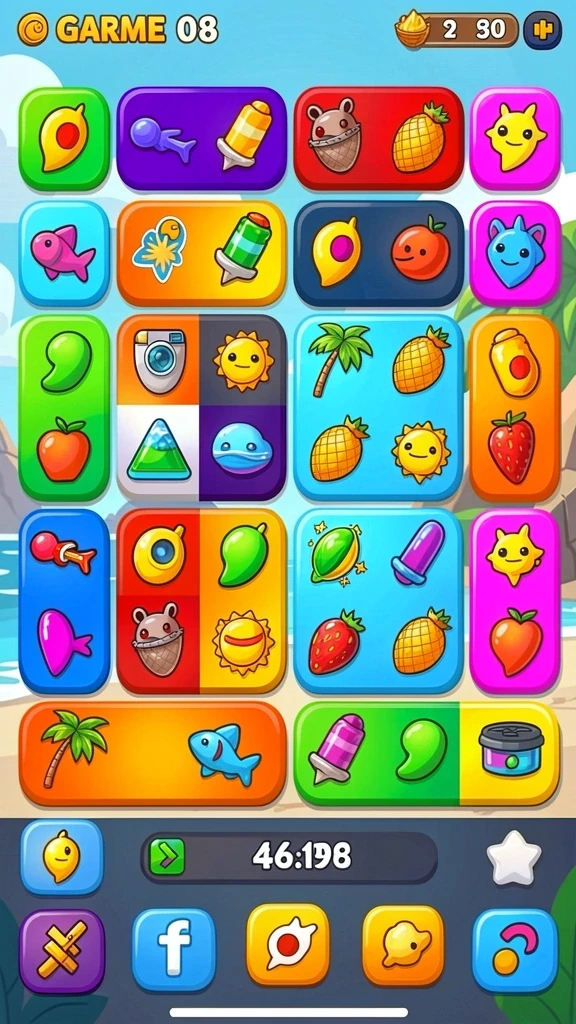The image size is (576, 1024).
Task: Open the Facebook button
Action: pos(174,950)
